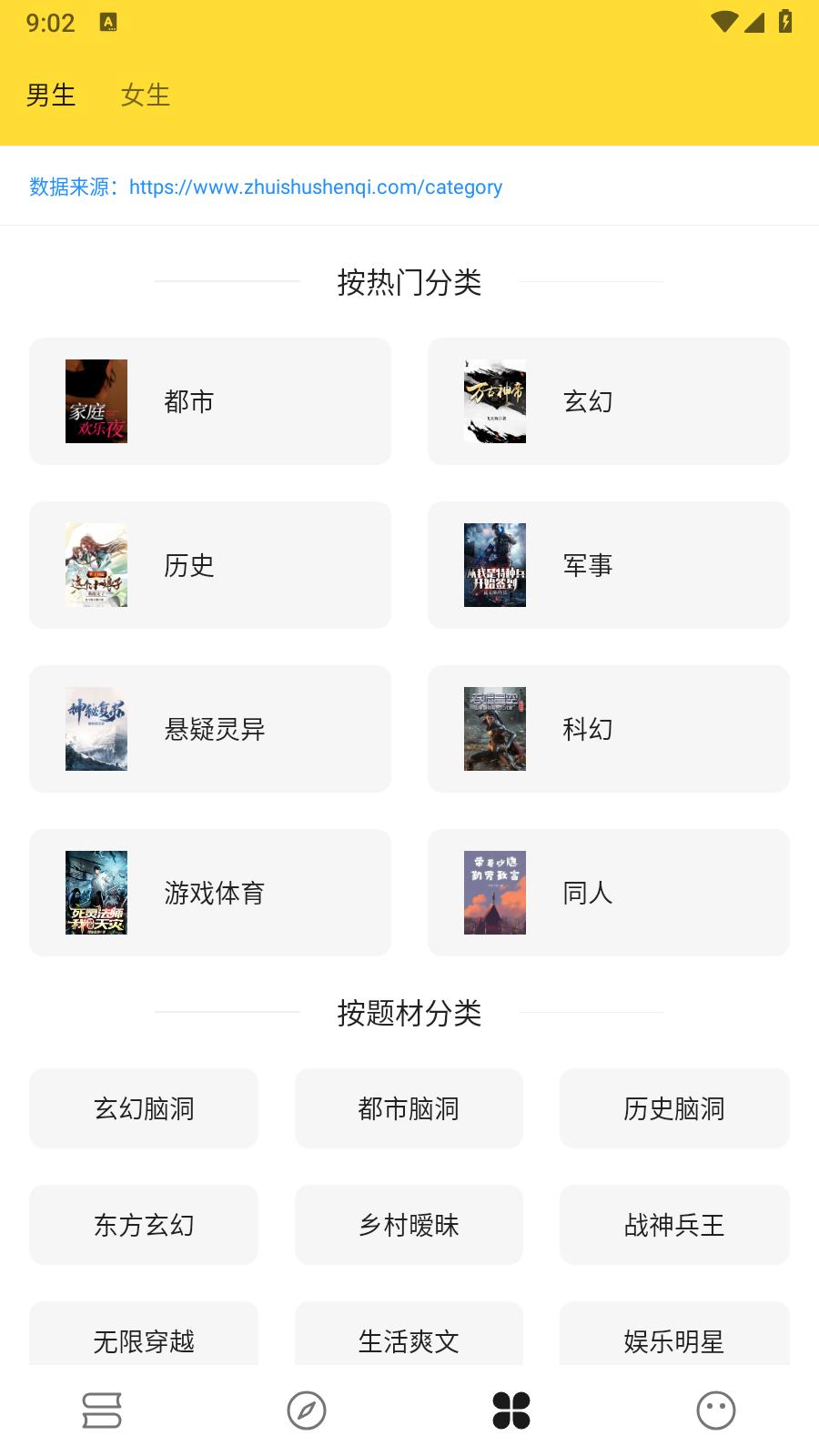Open the zhuishushenqi.com category link
The height and width of the screenshot is (1456, 819).
tap(316, 187)
